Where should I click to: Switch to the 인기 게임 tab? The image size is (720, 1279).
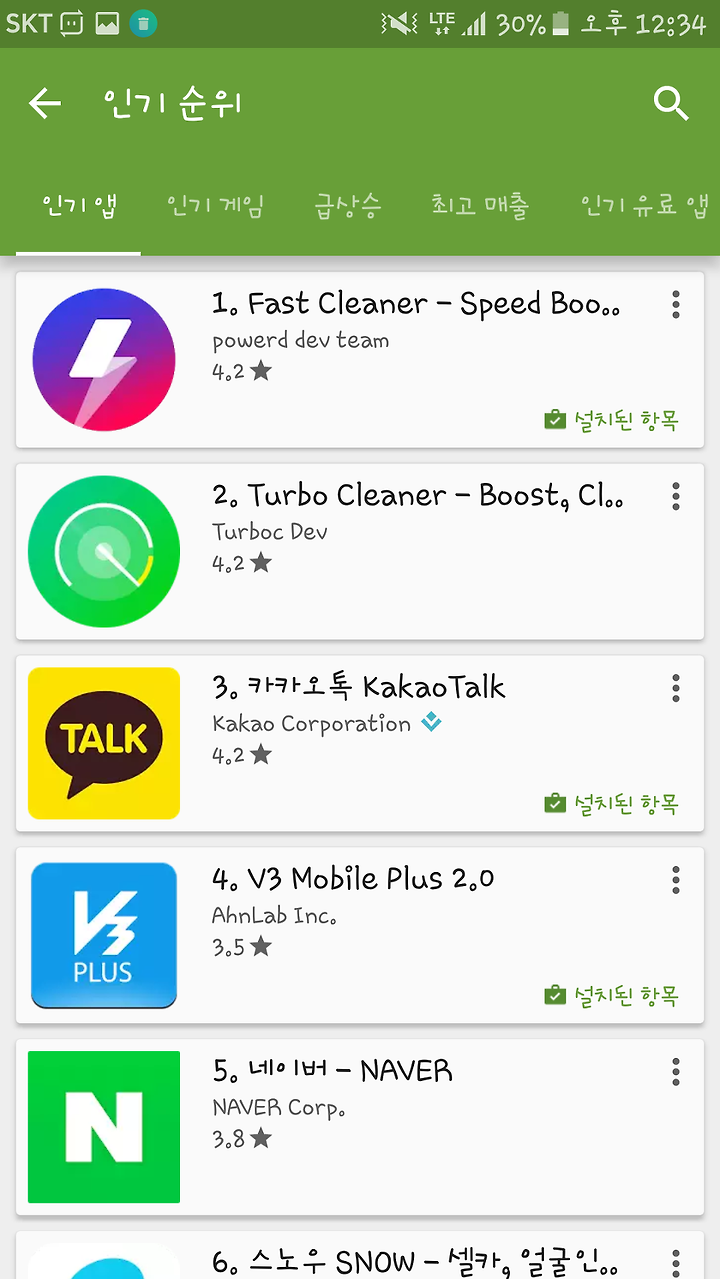point(215,206)
